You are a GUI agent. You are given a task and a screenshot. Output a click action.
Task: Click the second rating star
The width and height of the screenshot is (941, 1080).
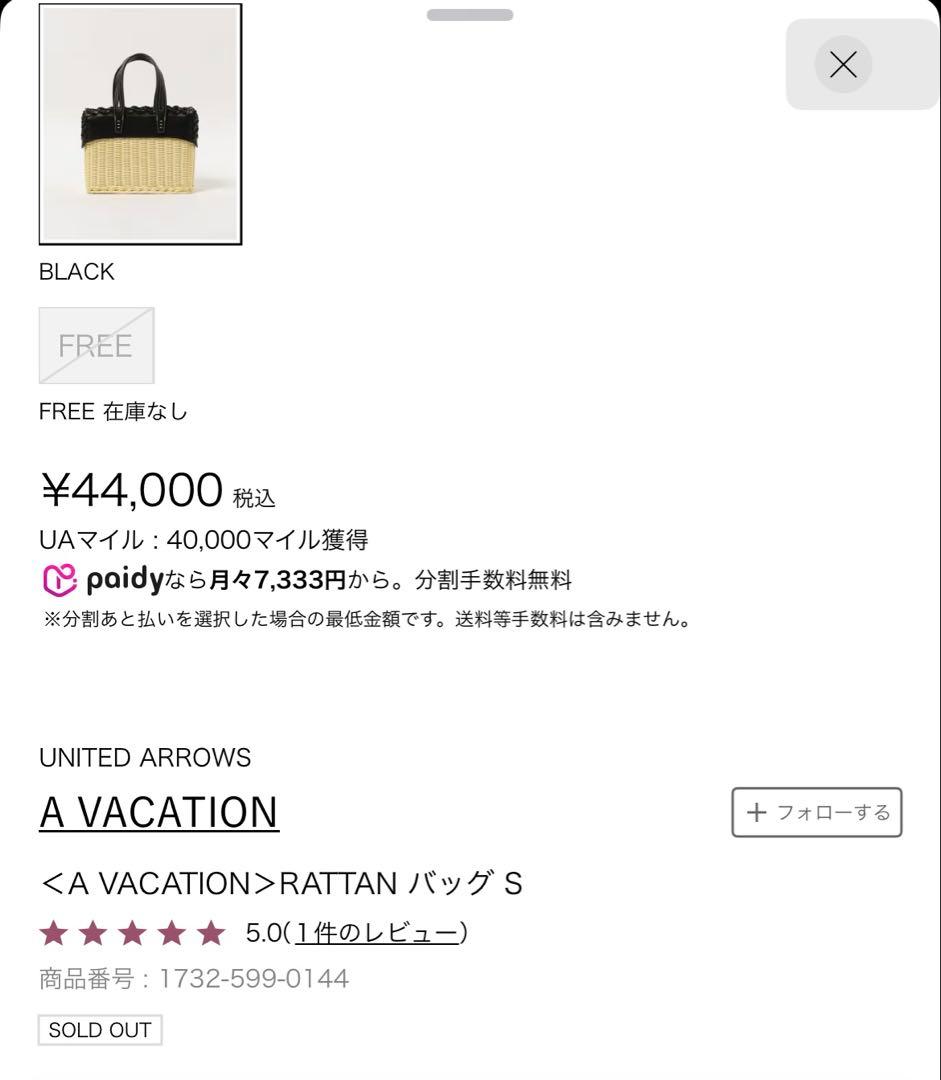pyautogui.click(x=95, y=932)
